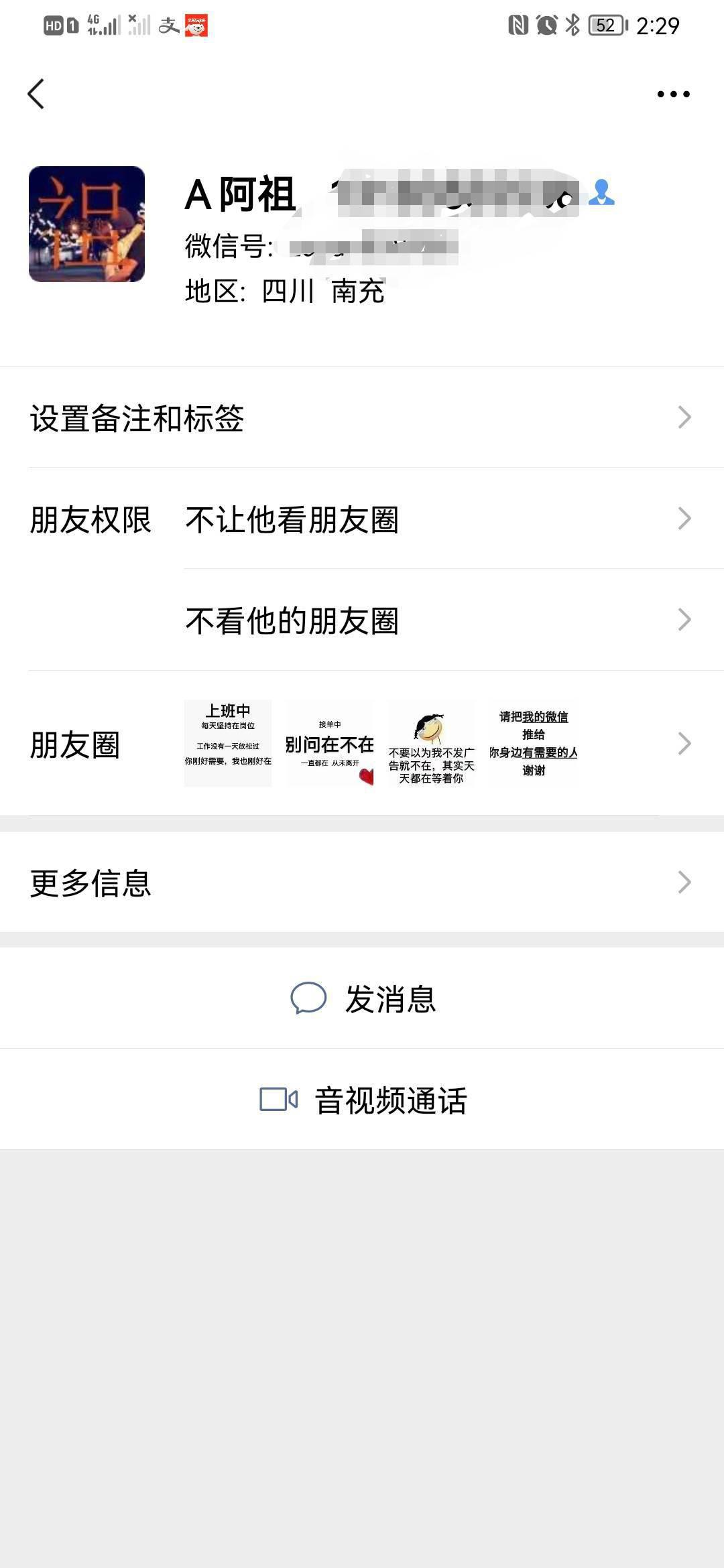Image resolution: width=724 pixels, height=1568 pixels.
Task: Open 朋友圈 using the chevron arrow
Action: click(x=684, y=744)
